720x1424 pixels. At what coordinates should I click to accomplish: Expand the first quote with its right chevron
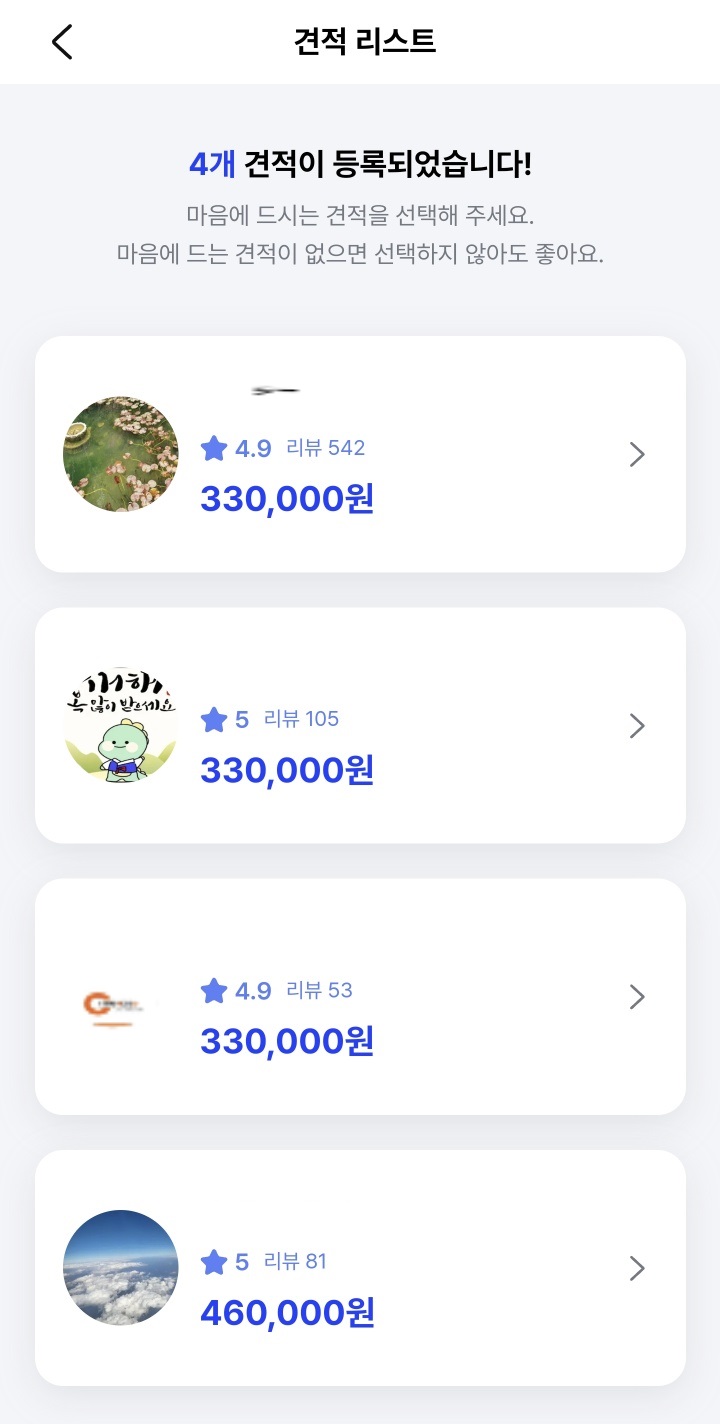click(637, 454)
